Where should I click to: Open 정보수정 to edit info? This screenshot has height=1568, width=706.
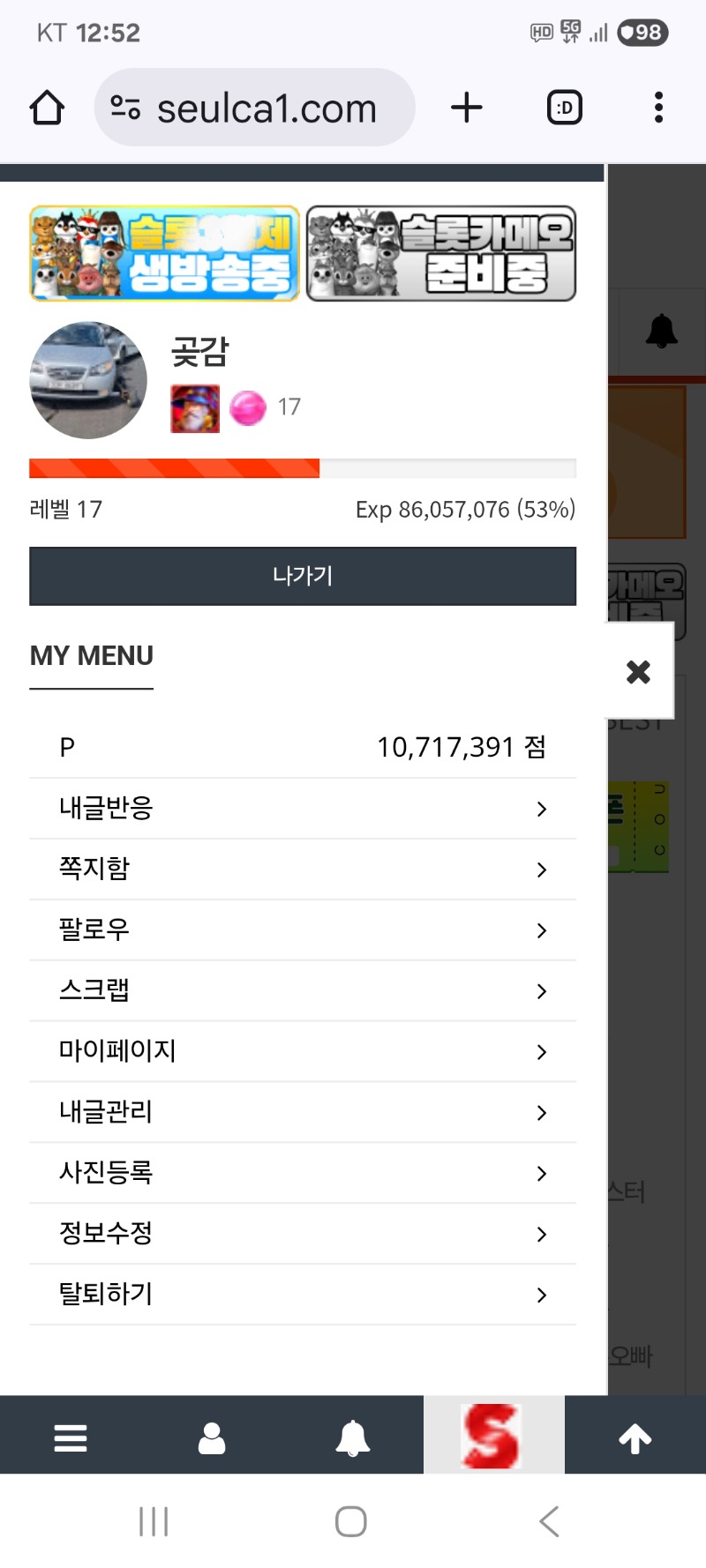point(303,1234)
